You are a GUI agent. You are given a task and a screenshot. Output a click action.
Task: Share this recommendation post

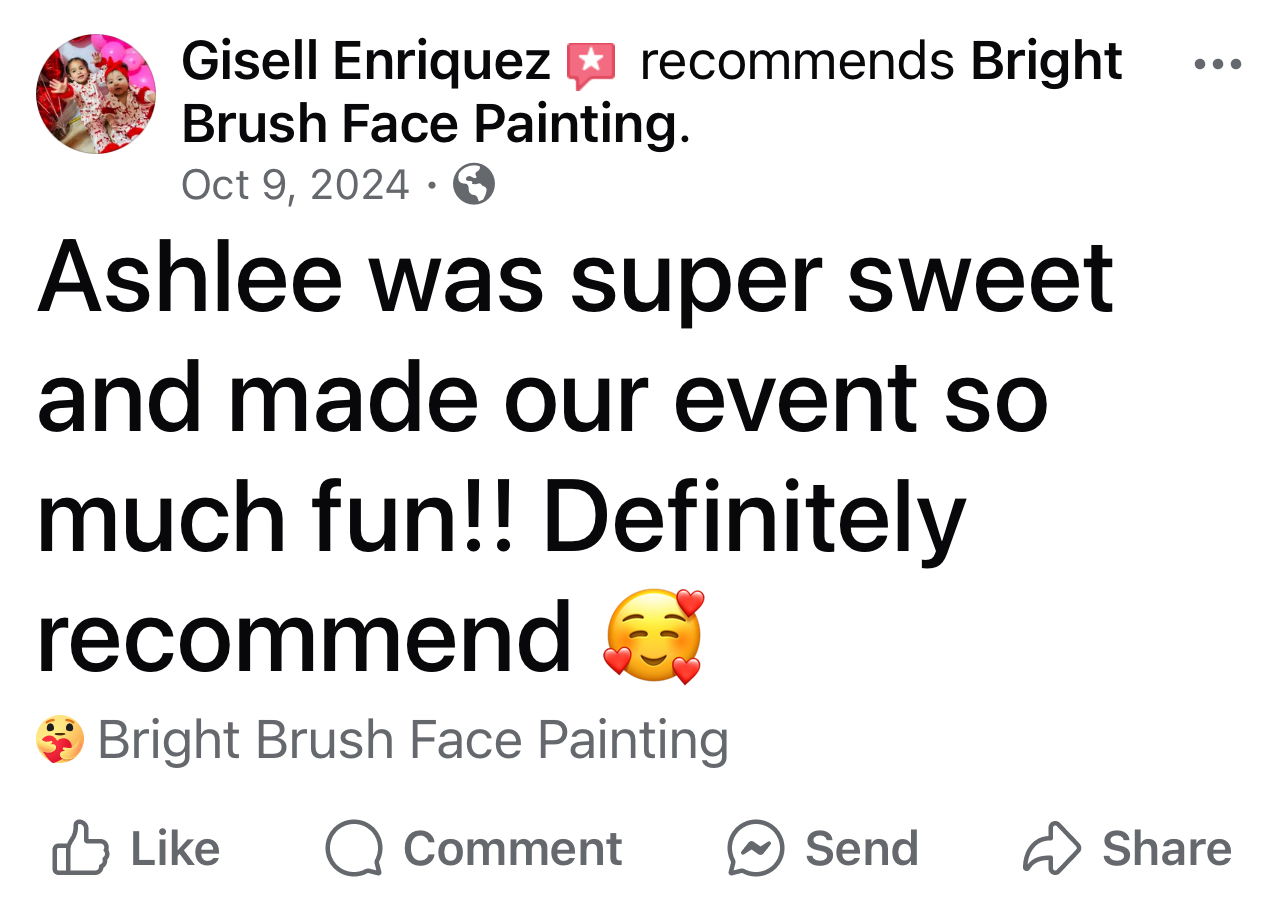[1127, 849]
